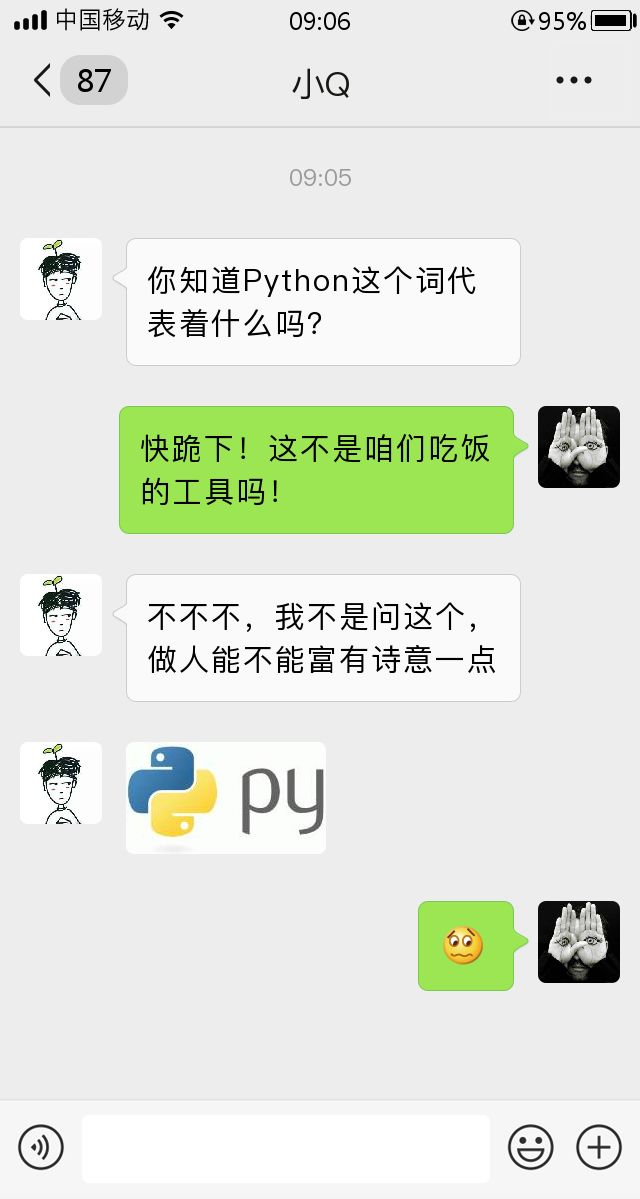Open the three-dot chat options menu
The image size is (640, 1199).
574,81
